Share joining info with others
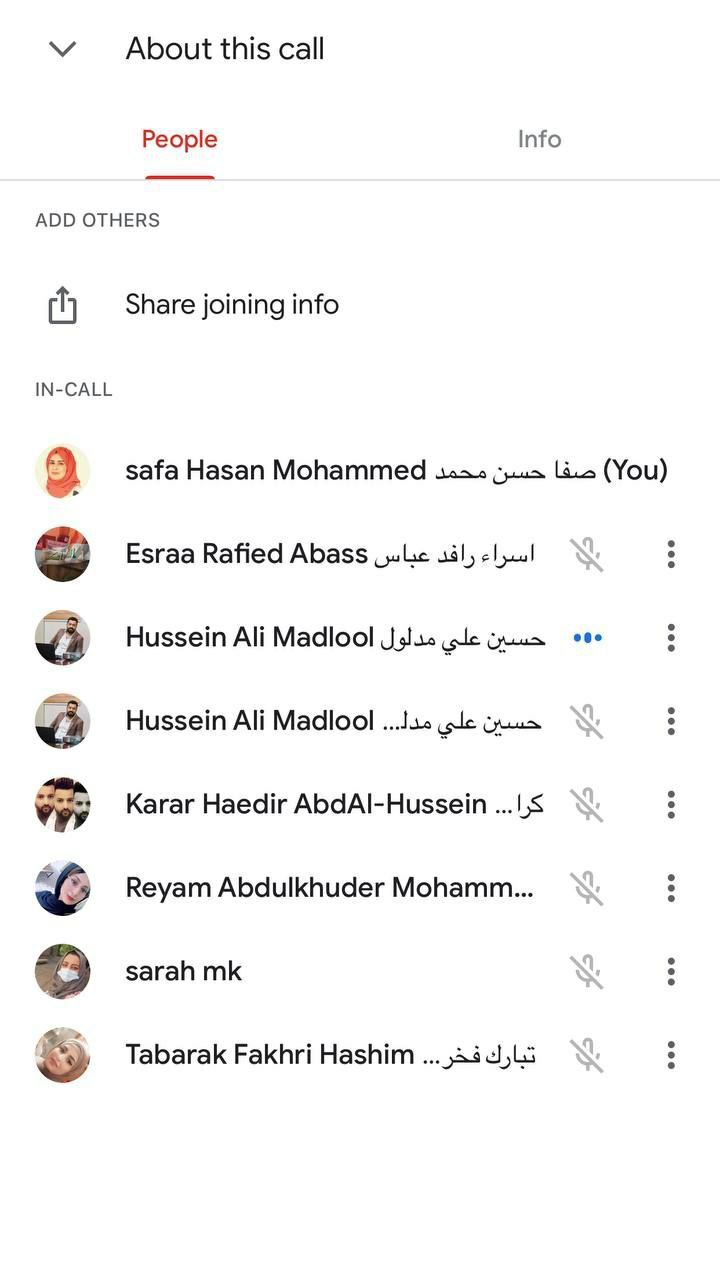Viewport: 720px width, 1280px height. (x=231, y=305)
